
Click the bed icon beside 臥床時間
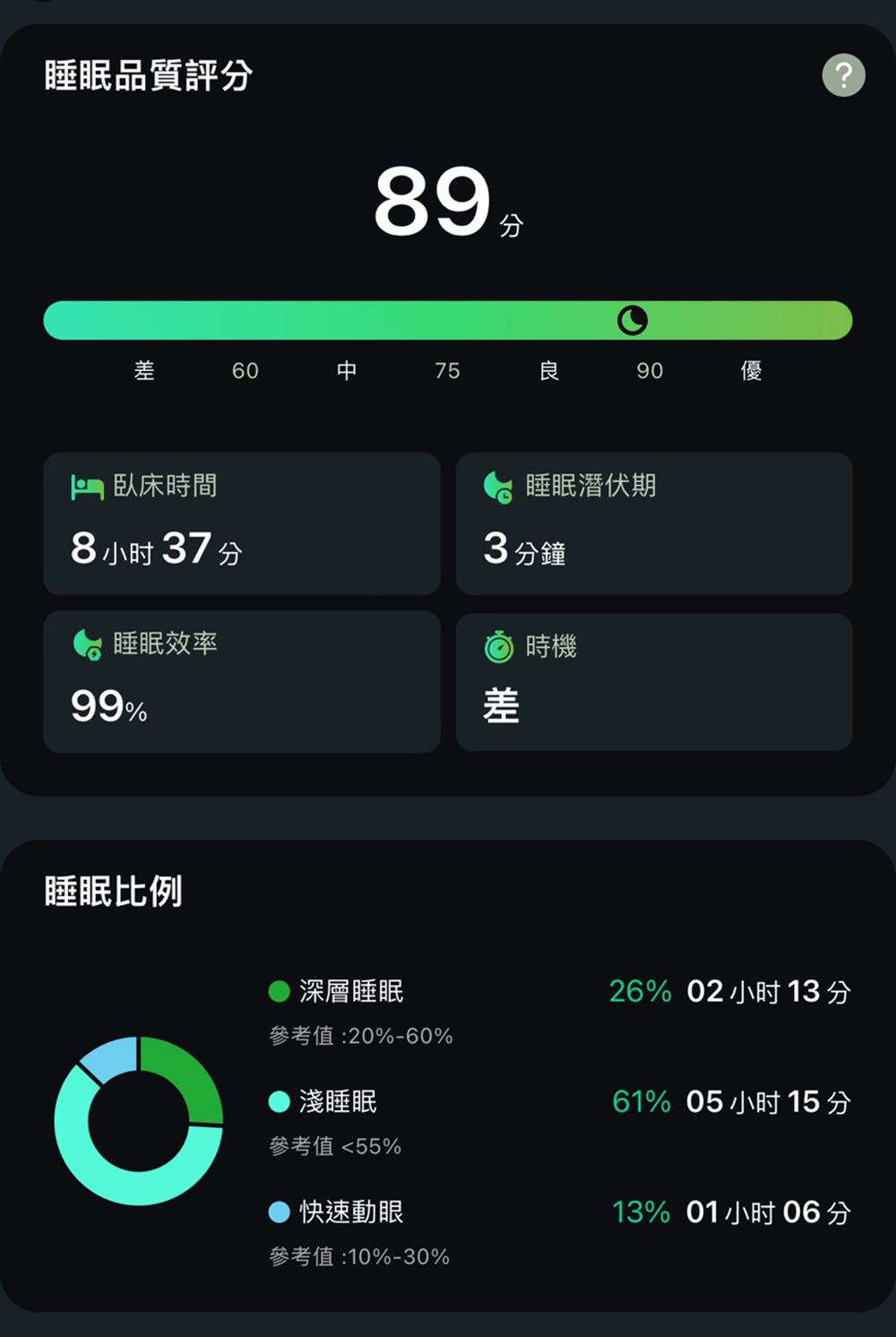click(86, 485)
